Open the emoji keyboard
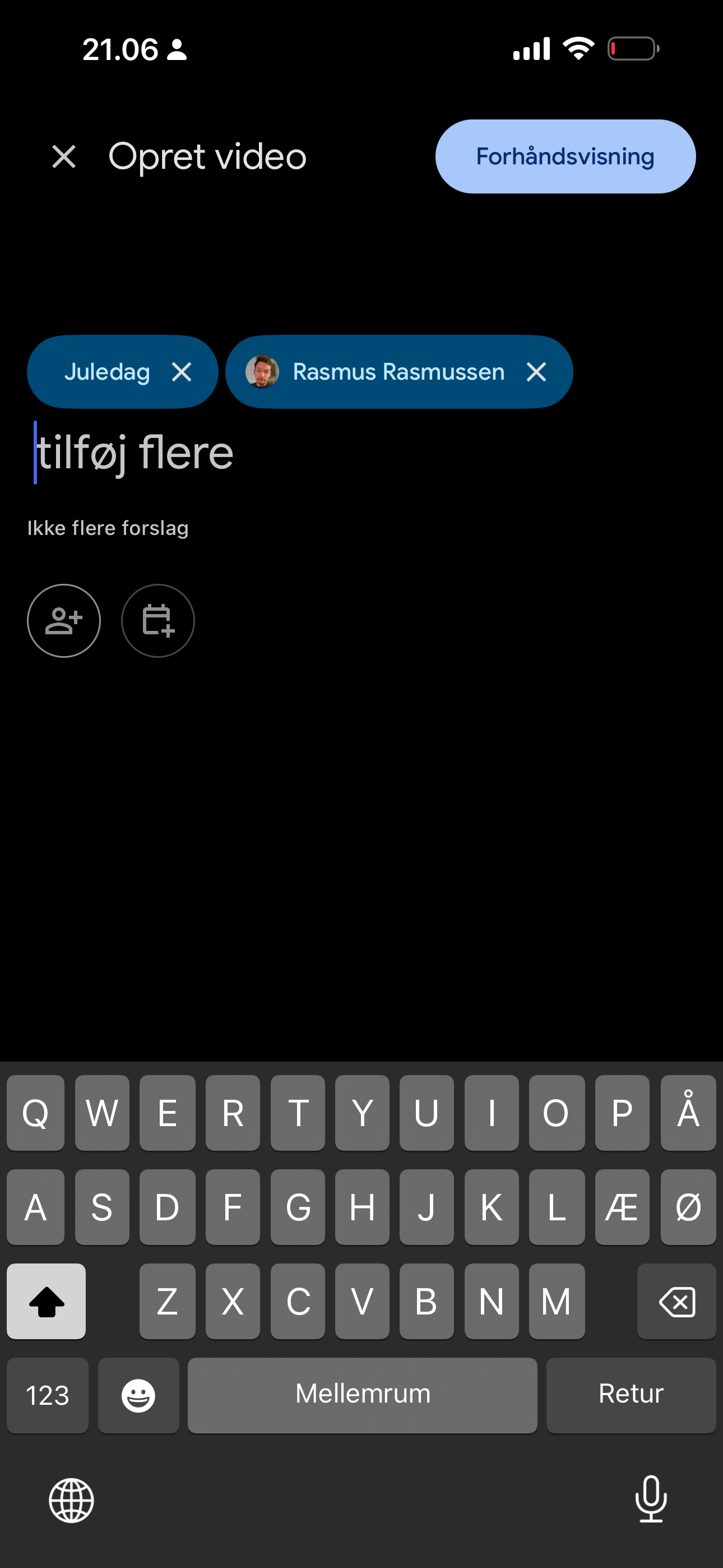Image resolution: width=723 pixels, height=1568 pixels. (x=138, y=1395)
